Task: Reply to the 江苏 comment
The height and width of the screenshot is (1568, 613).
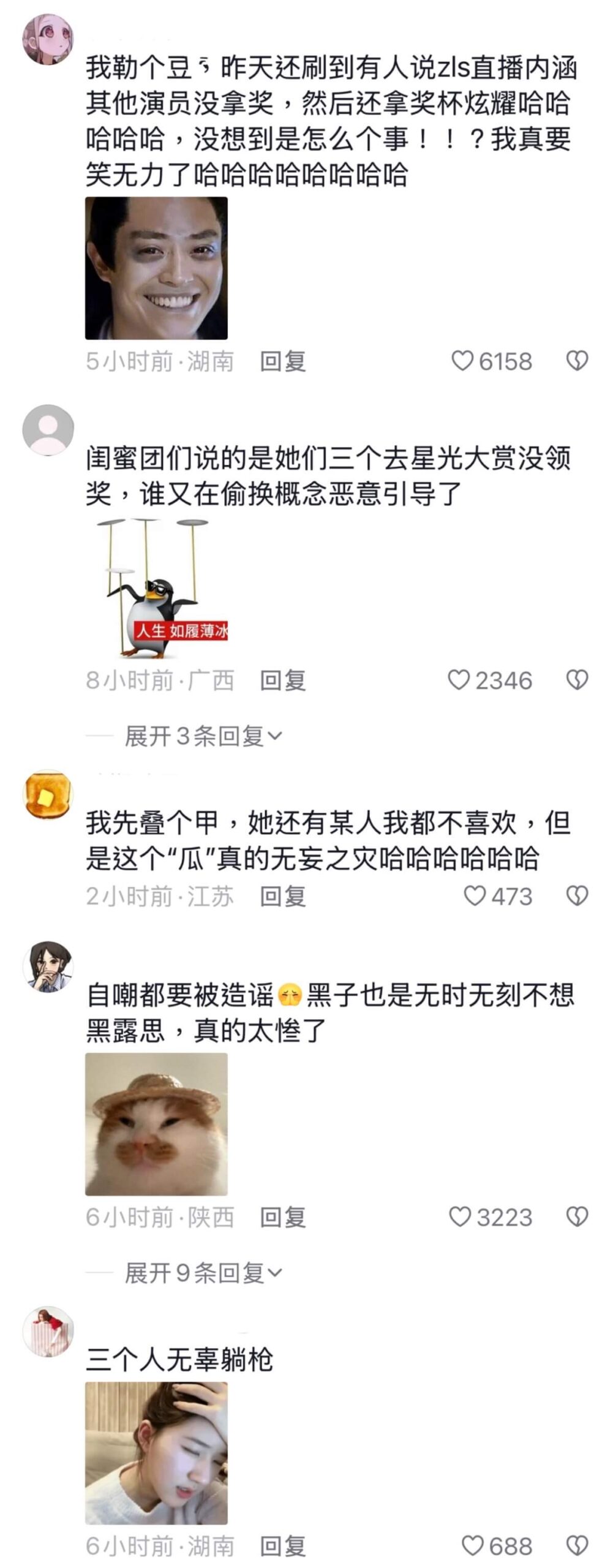Action: click(x=282, y=897)
